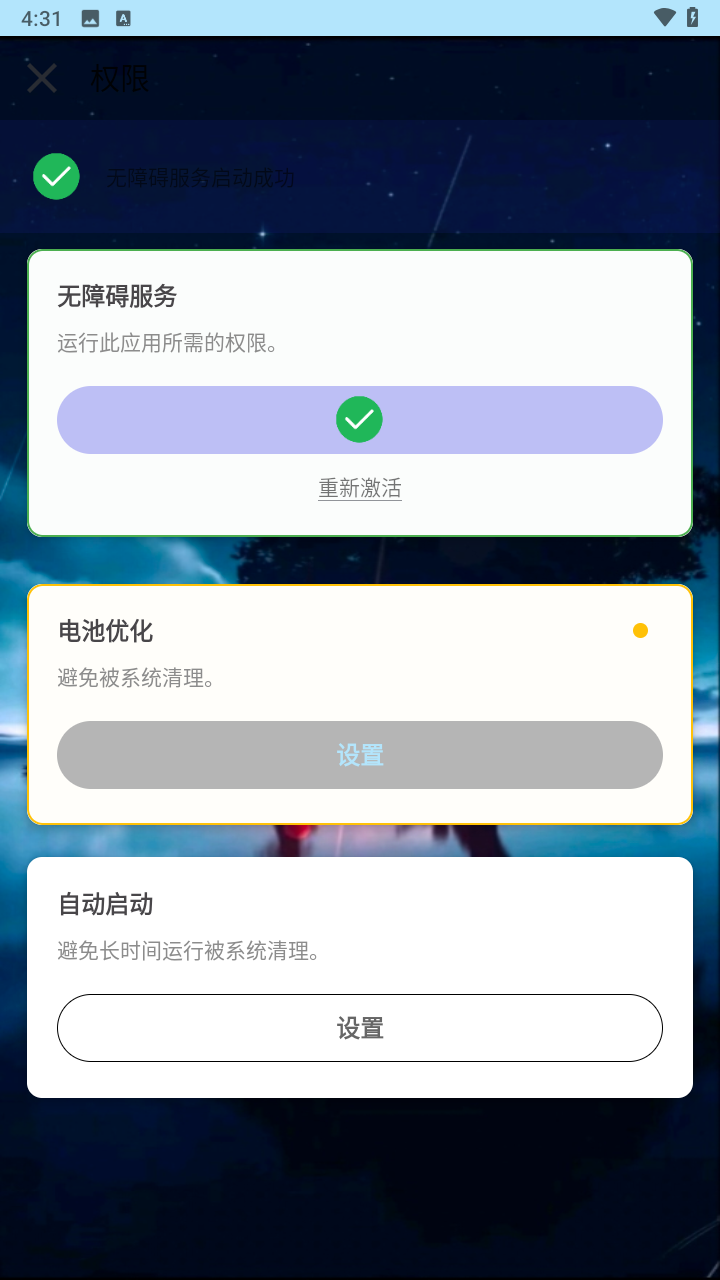
Task: Click the yellow status dot on 电池优化 card
Action: point(639,630)
